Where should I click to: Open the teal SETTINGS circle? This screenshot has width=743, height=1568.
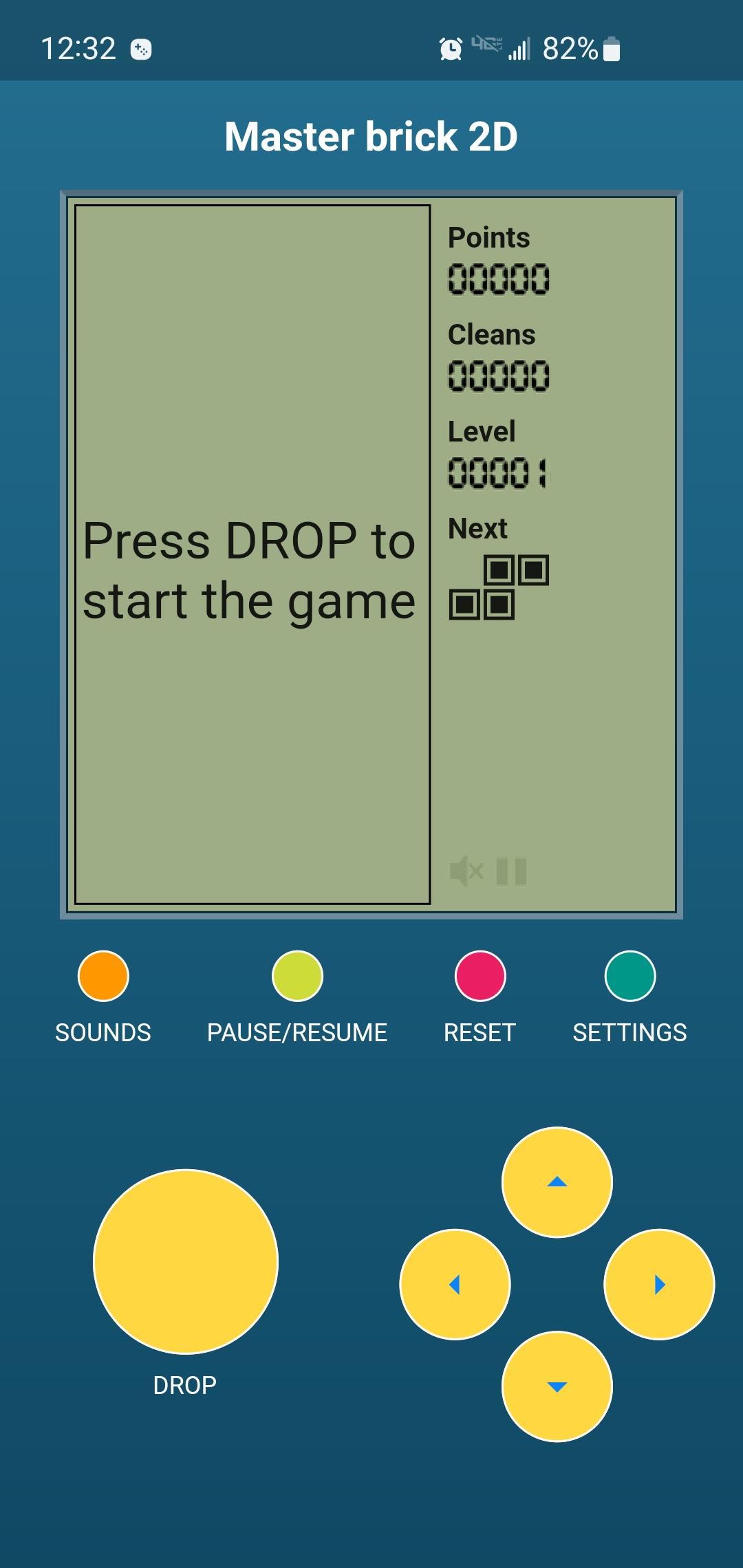[629, 977]
